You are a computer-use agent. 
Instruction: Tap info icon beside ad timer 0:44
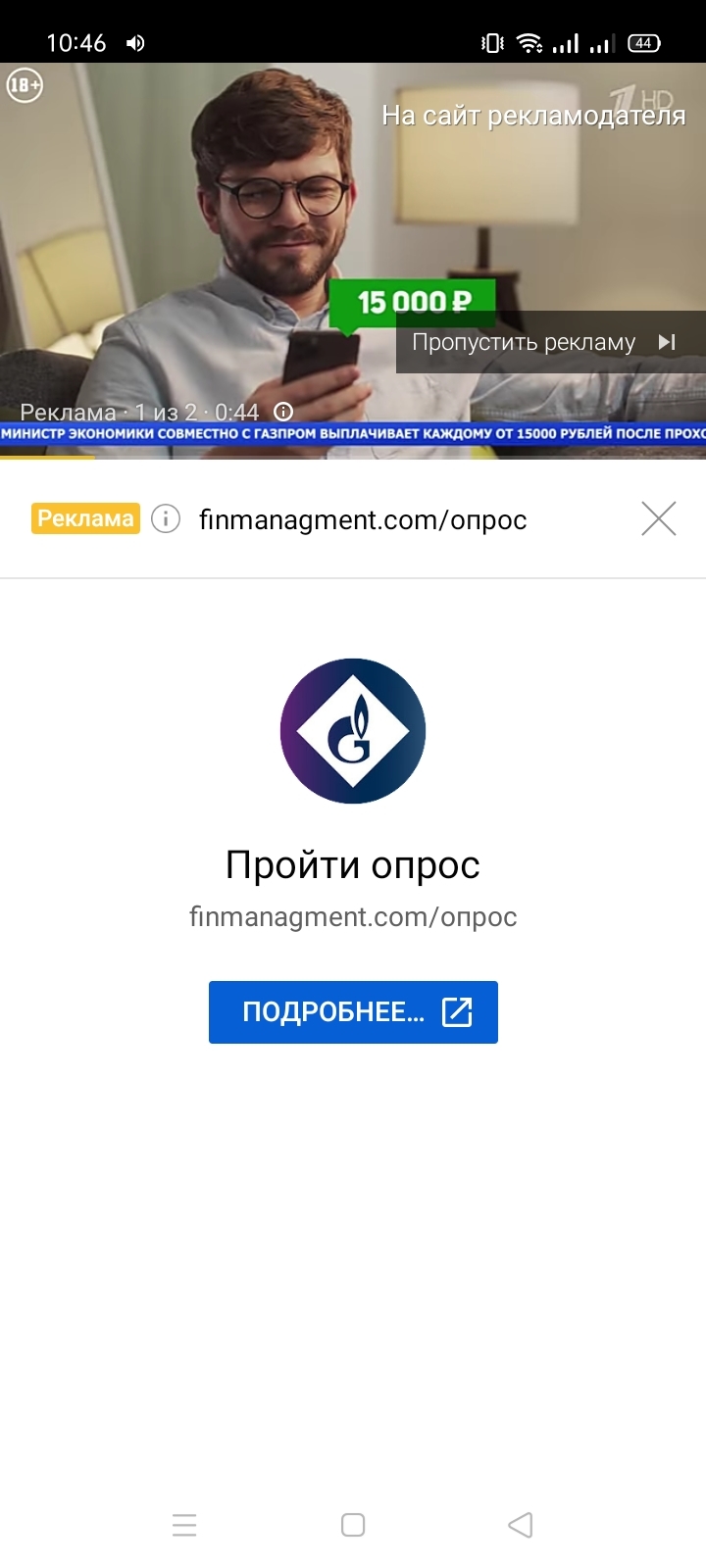[283, 412]
